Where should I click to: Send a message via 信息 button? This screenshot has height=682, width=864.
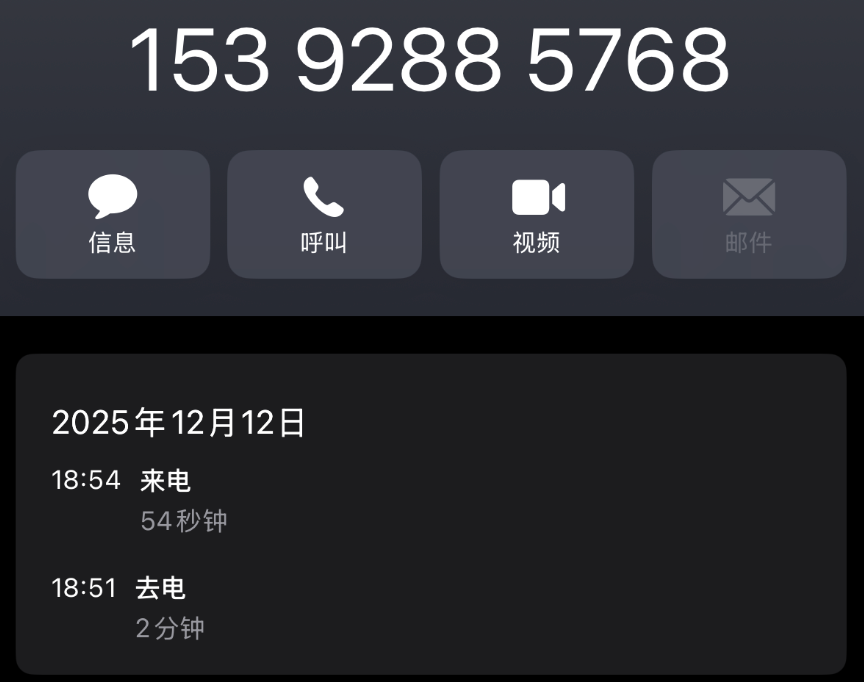(x=113, y=214)
